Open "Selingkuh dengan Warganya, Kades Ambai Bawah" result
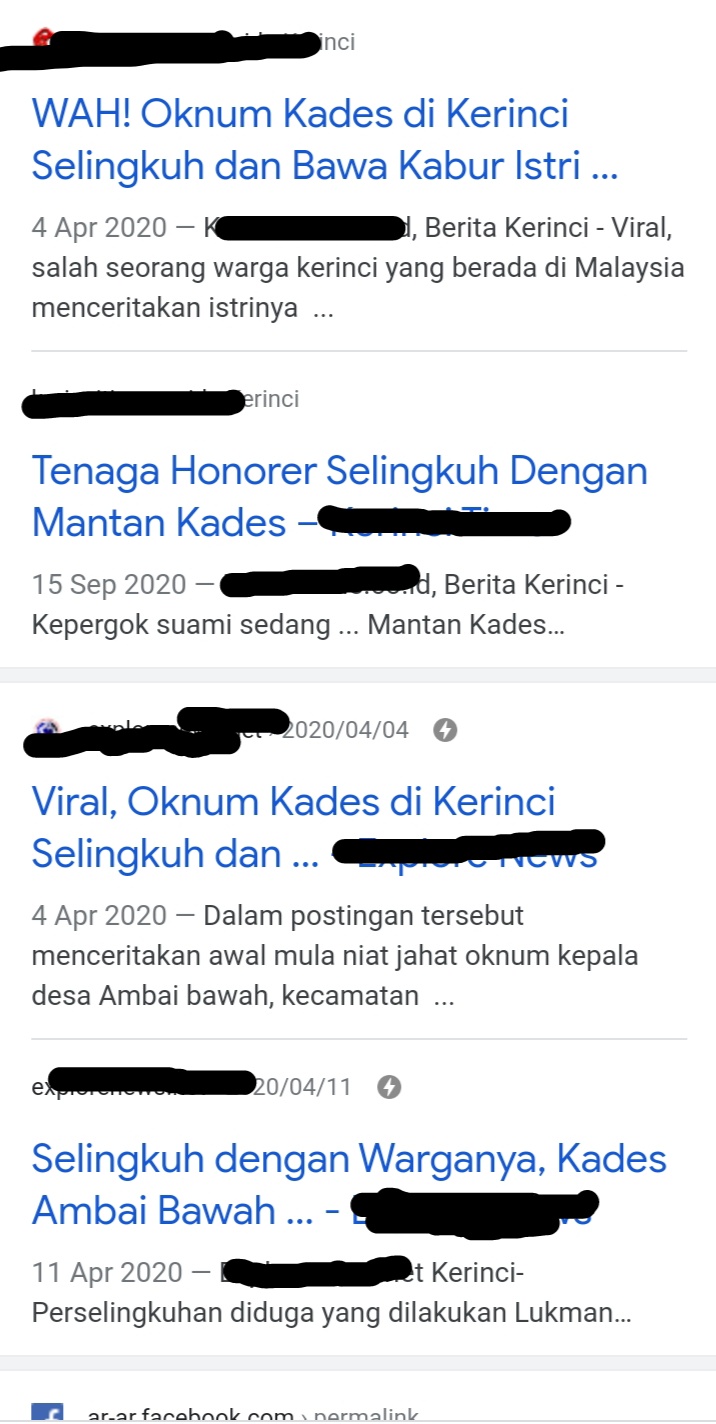This screenshot has width=716, height=1424. (x=348, y=1159)
